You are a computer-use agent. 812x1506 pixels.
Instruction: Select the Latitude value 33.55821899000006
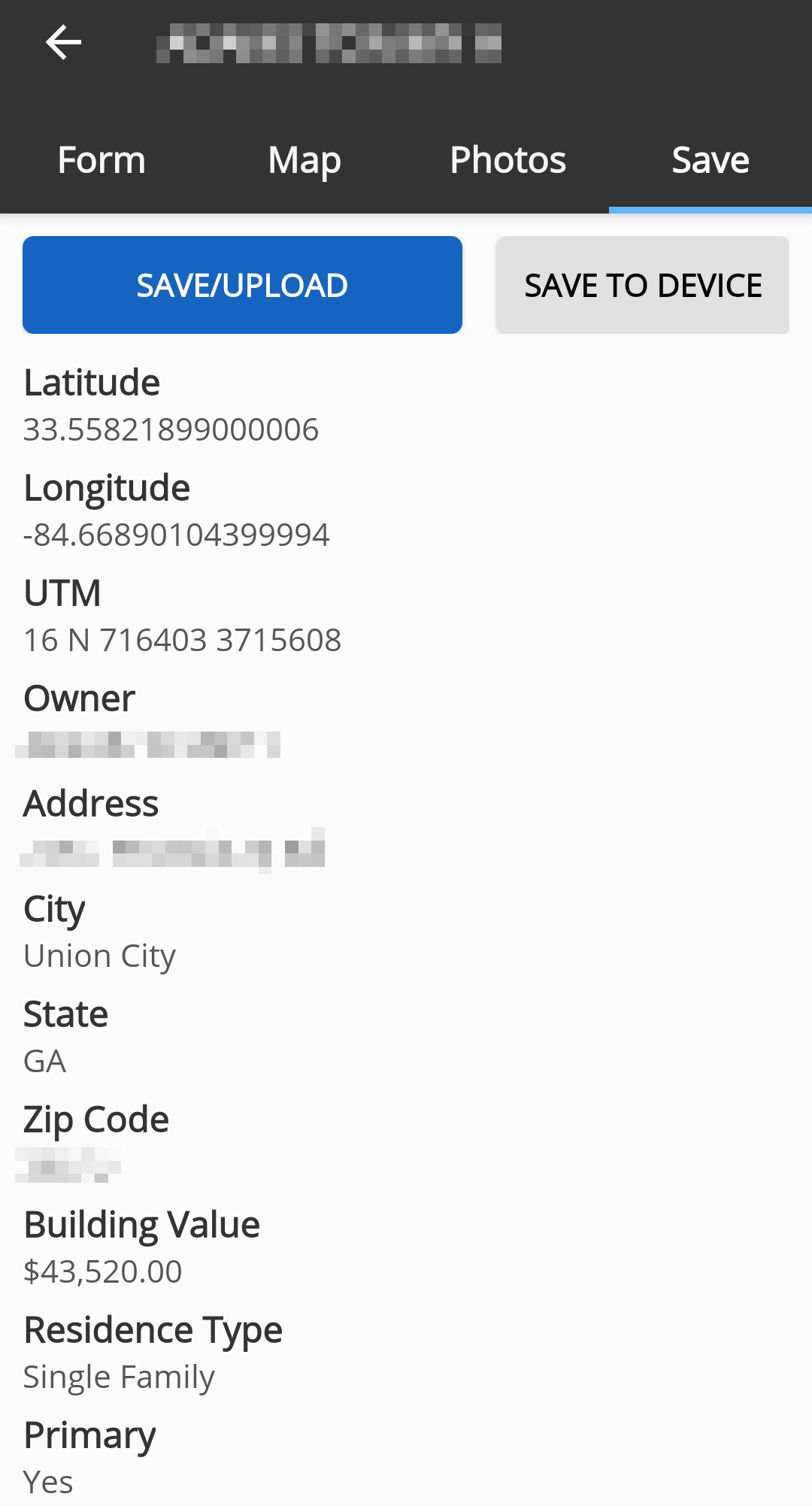coord(171,429)
